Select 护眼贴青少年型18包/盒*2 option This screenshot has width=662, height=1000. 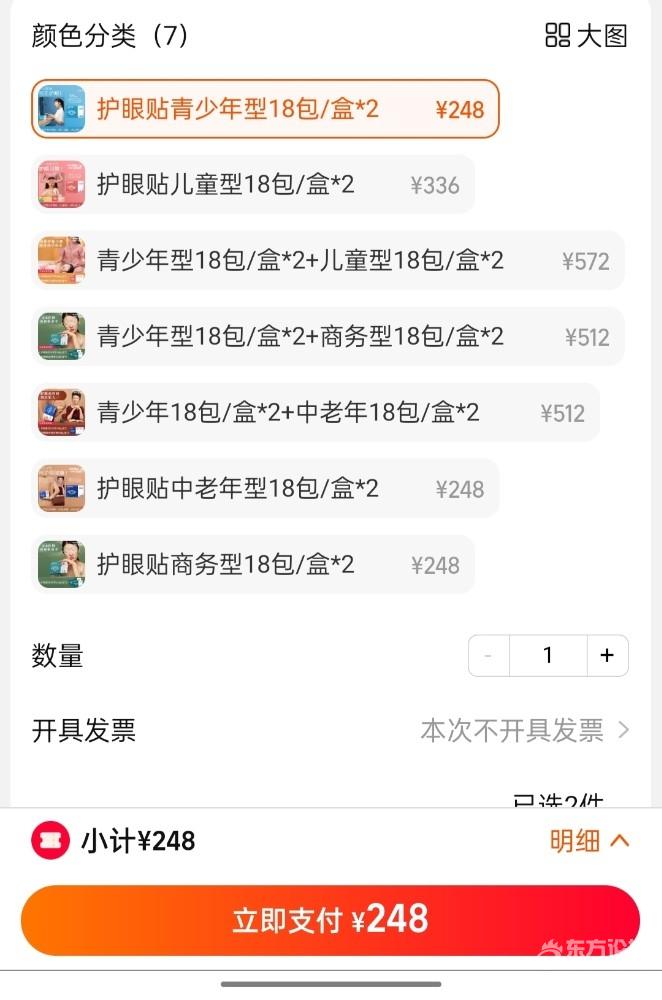tap(265, 109)
